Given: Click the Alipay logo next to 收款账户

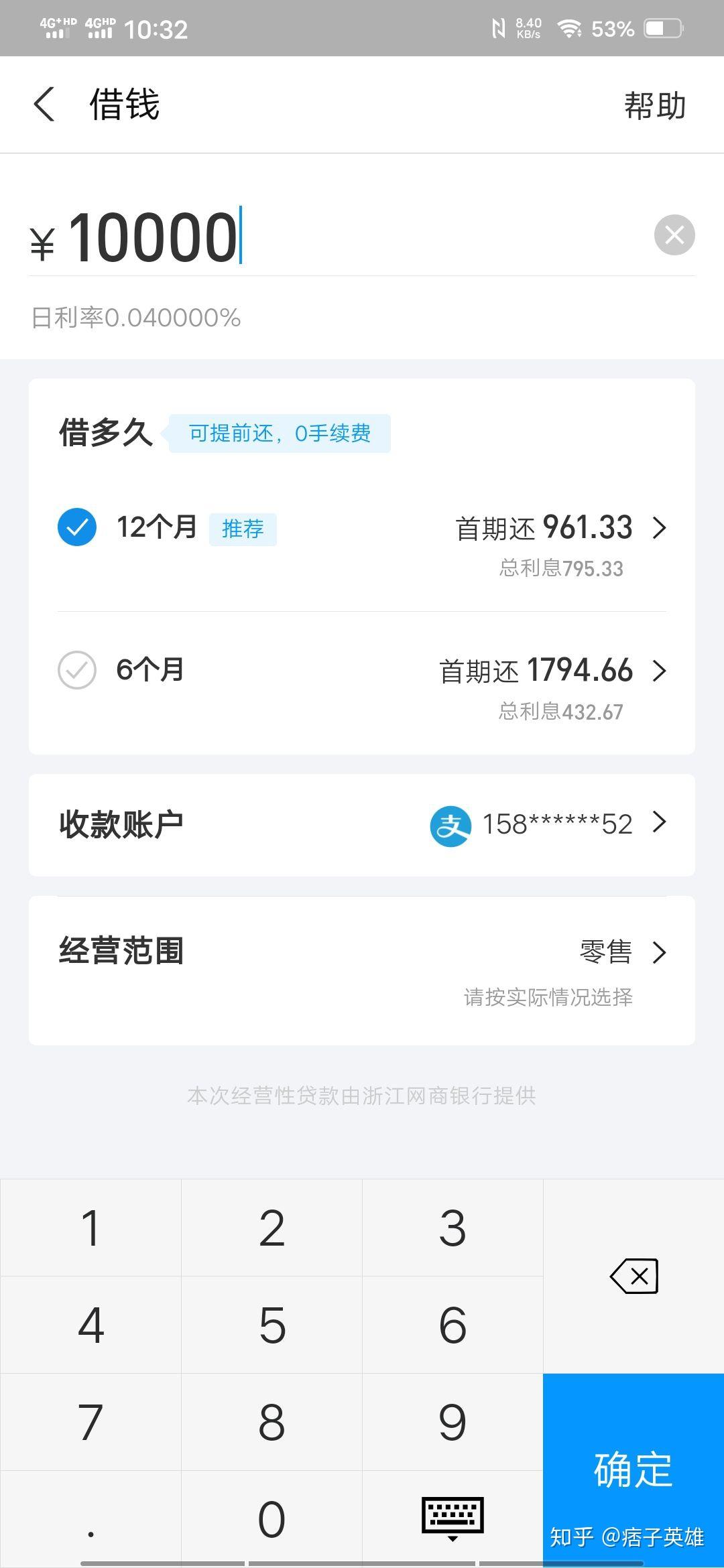Looking at the screenshot, I should (x=450, y=824).
